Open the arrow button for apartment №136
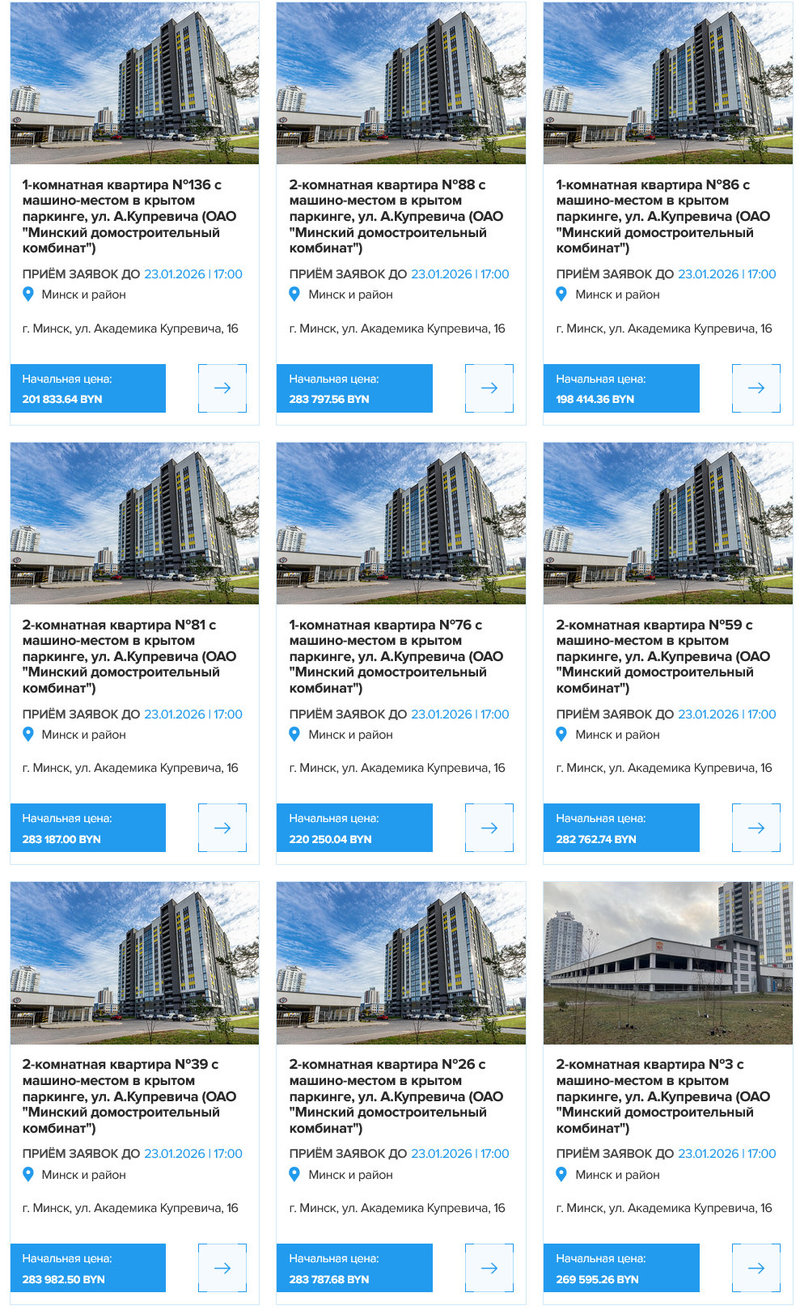Screen dimensions: 800x1314 222,388
